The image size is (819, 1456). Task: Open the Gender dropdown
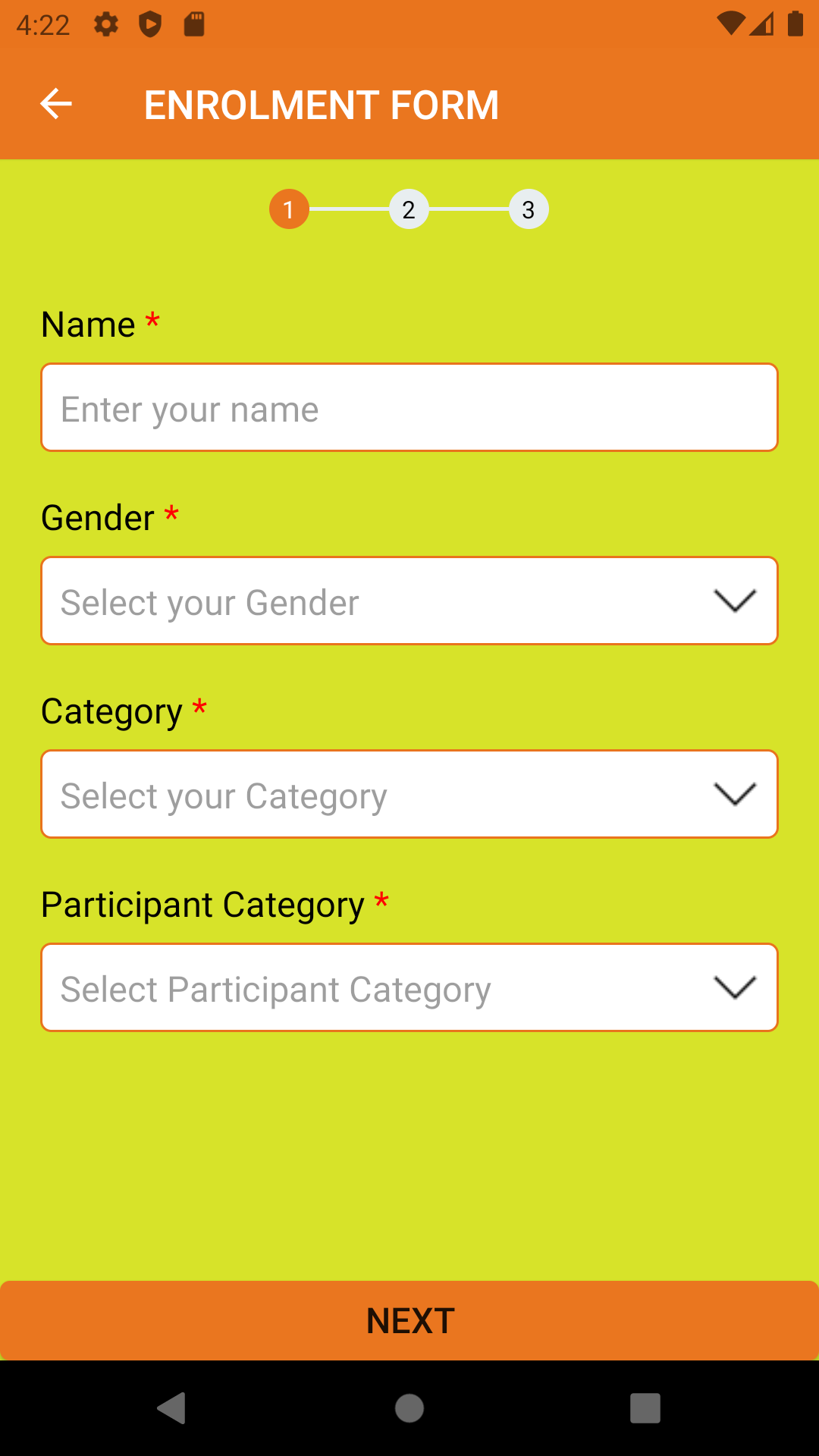point(409,601)
